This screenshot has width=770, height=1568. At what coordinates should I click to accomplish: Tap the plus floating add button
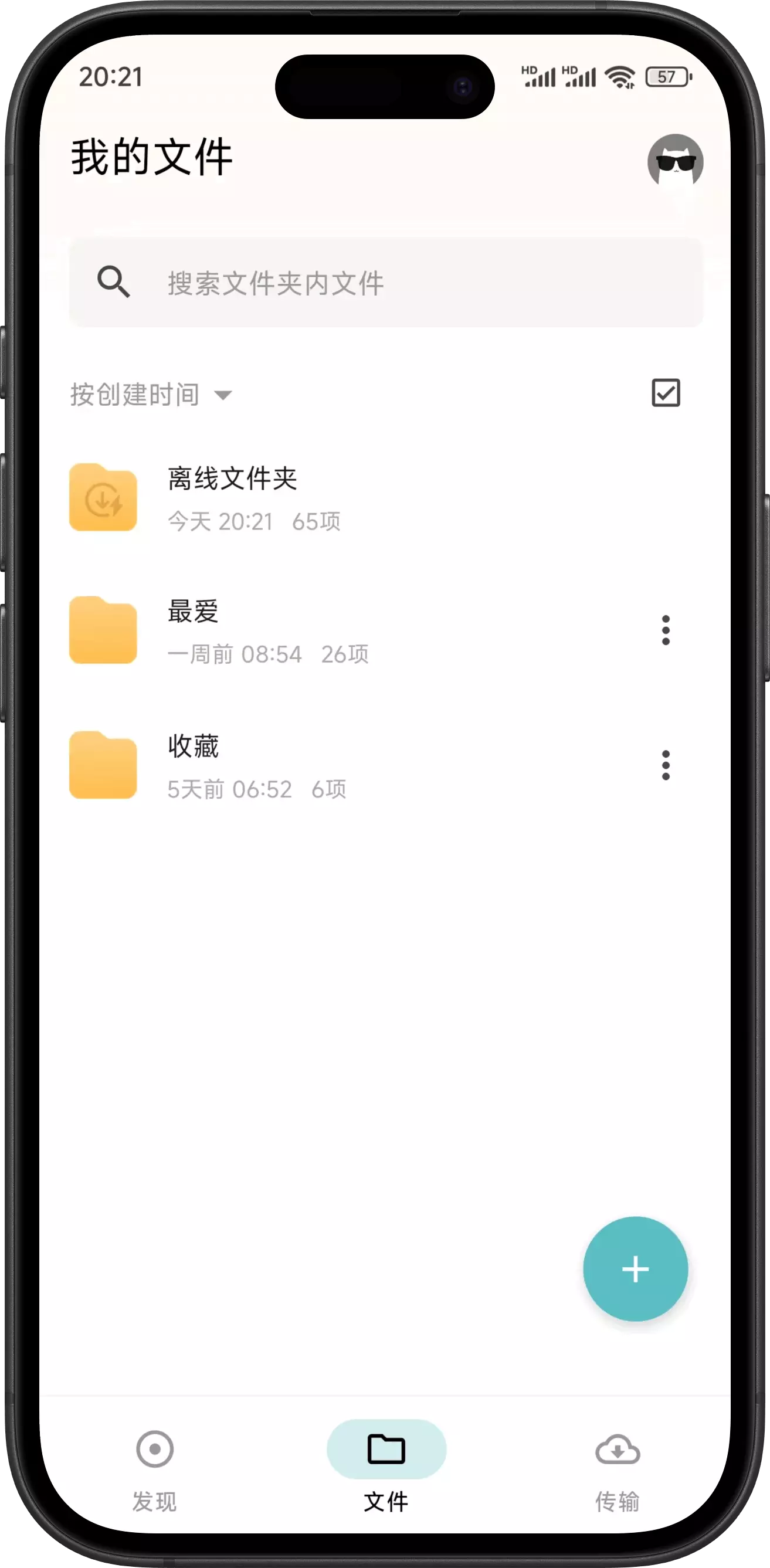click(x=635, y=1270)
